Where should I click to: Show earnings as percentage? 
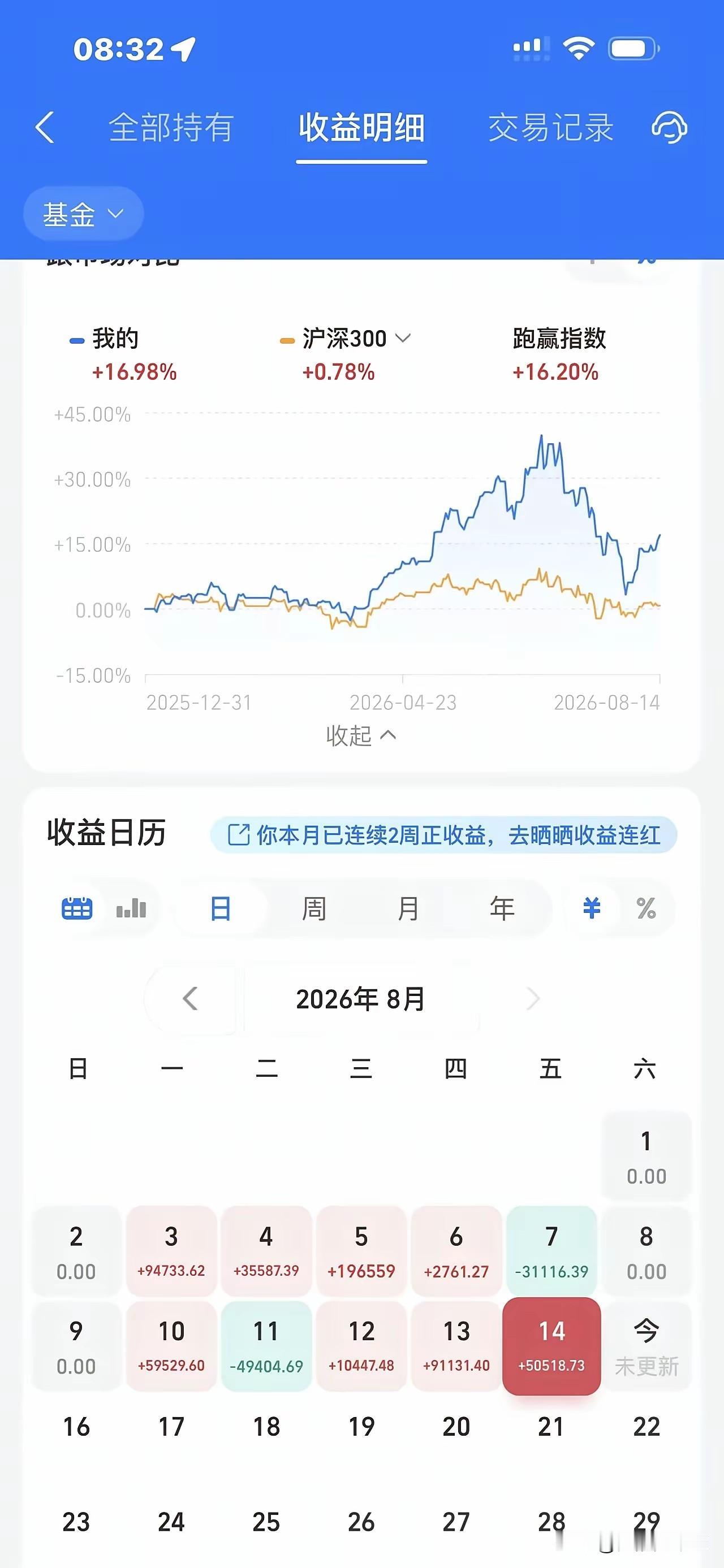pyautogui.click(x=646, y=909)
